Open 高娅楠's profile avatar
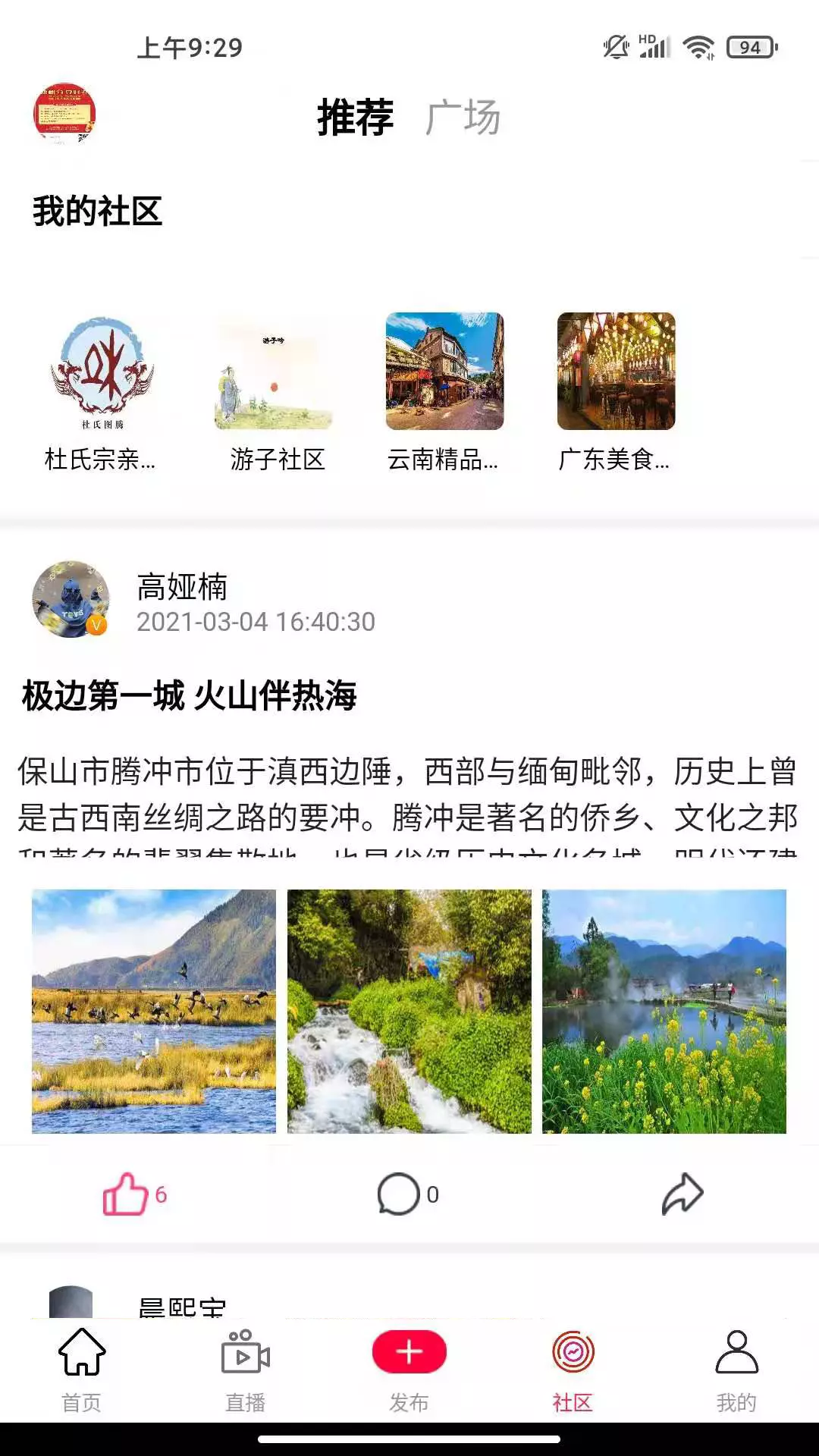The width and height of the screenshot is (819, 1456). 71,599
